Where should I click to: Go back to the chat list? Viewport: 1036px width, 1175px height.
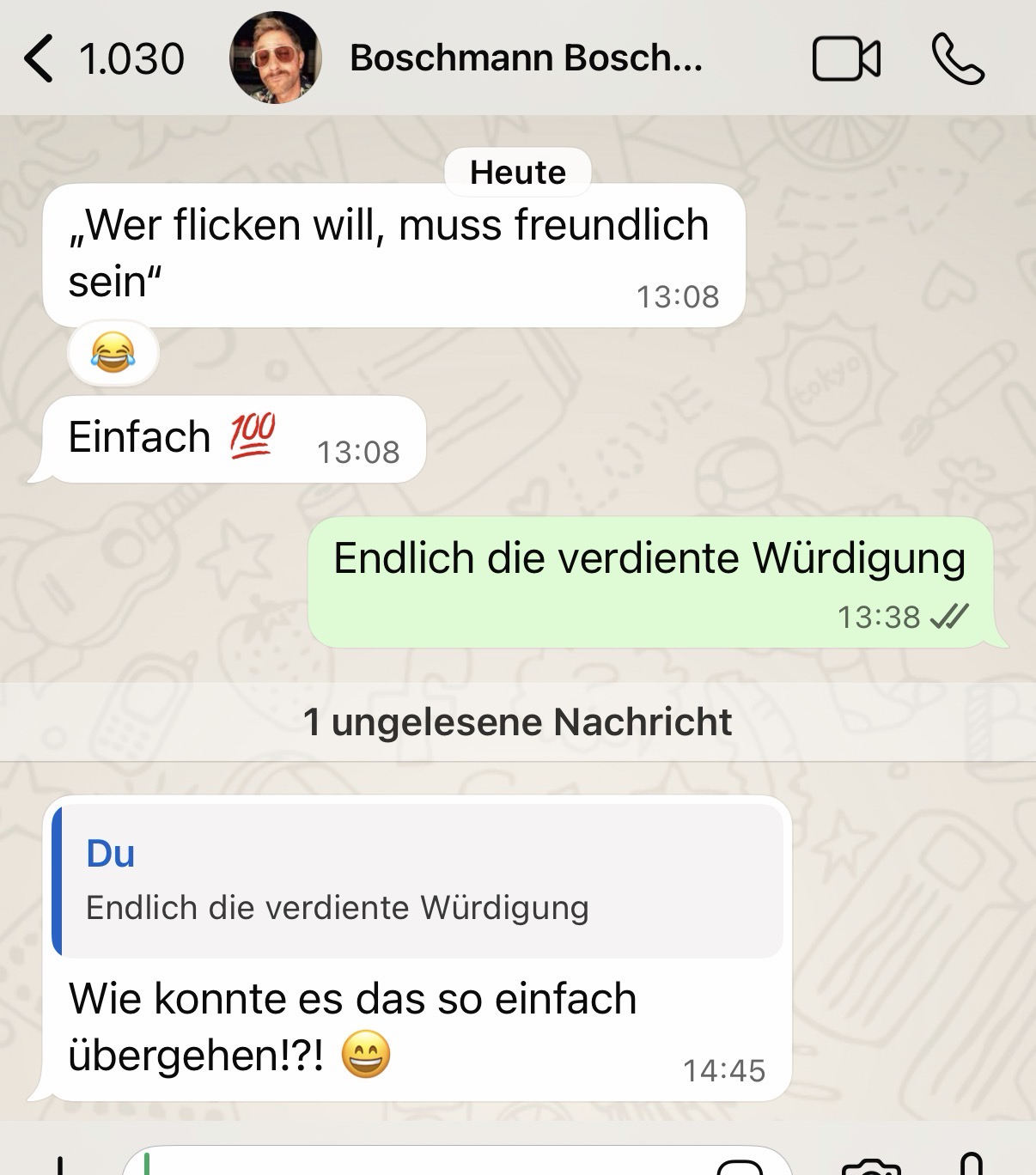[x=39, y=58]
